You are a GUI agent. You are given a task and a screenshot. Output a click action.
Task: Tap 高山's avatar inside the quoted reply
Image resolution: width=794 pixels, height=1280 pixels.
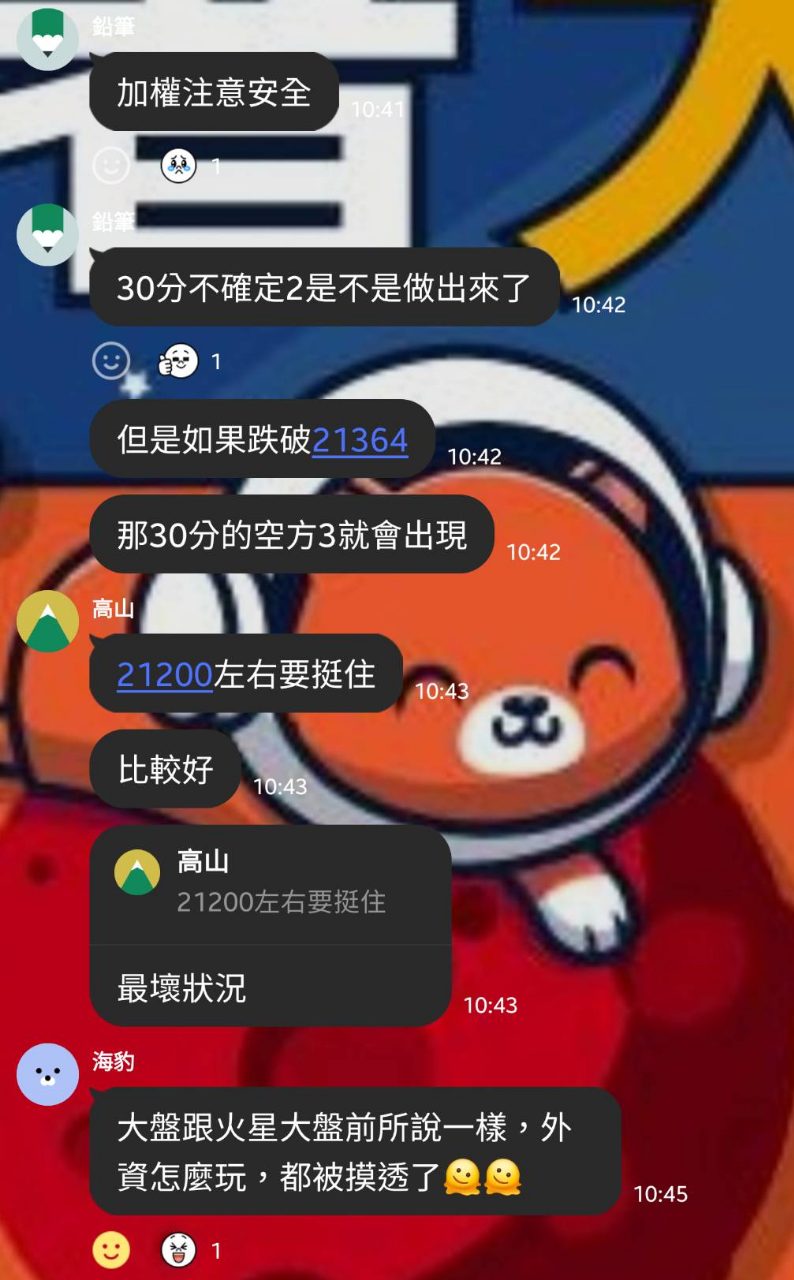click(x=140, y=870)
